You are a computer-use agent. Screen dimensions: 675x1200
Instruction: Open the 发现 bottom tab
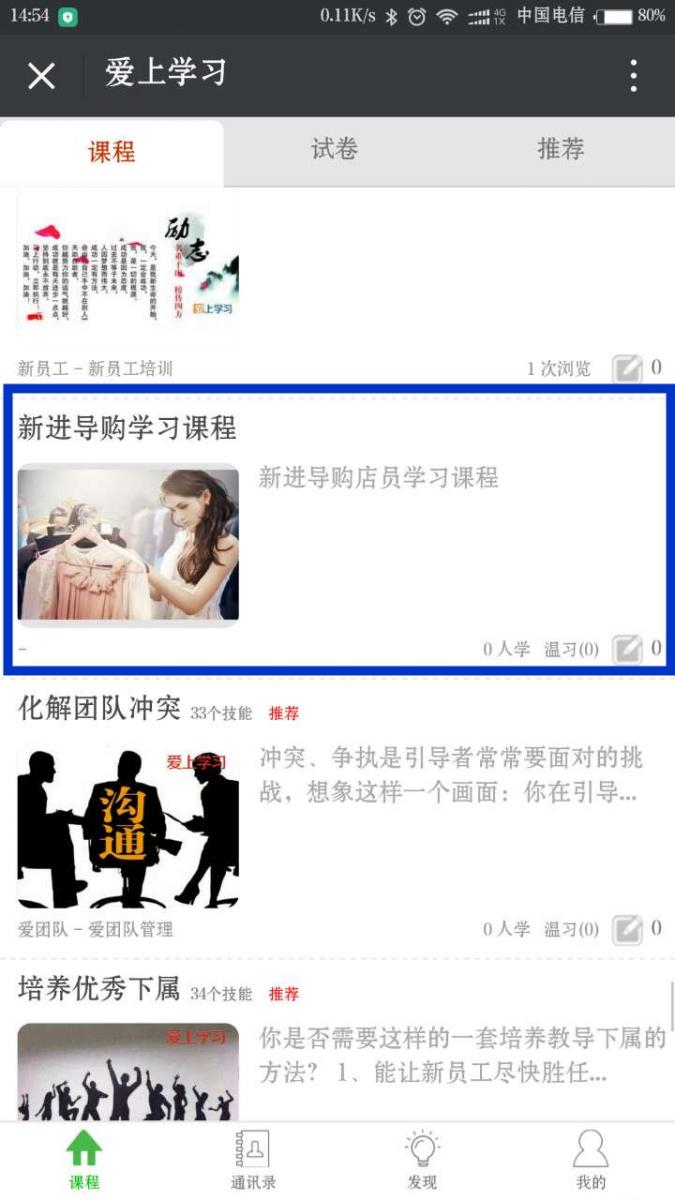coord(422,1160)
